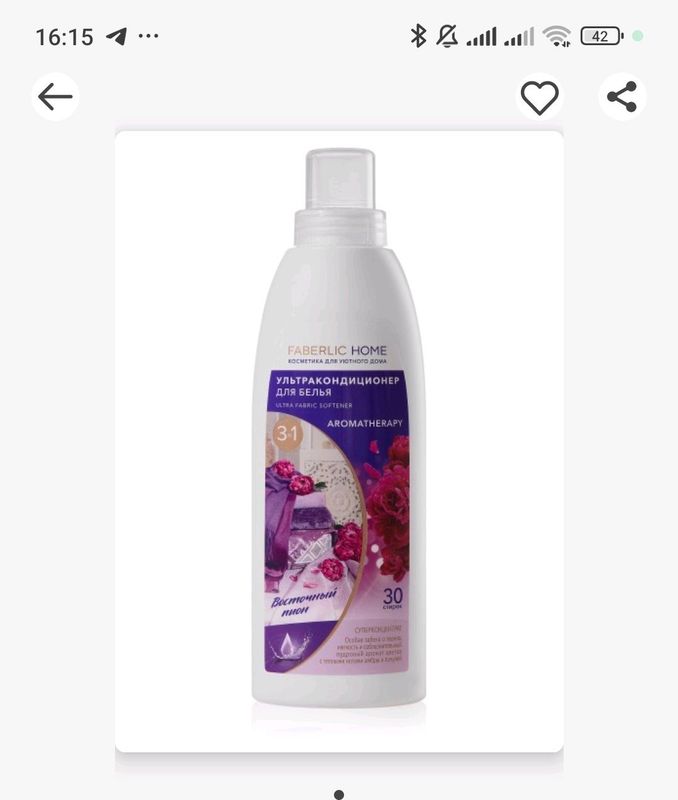678x800 pixels.
Task: Open the Faberlic fabric softener product photo
Action: 339,440
